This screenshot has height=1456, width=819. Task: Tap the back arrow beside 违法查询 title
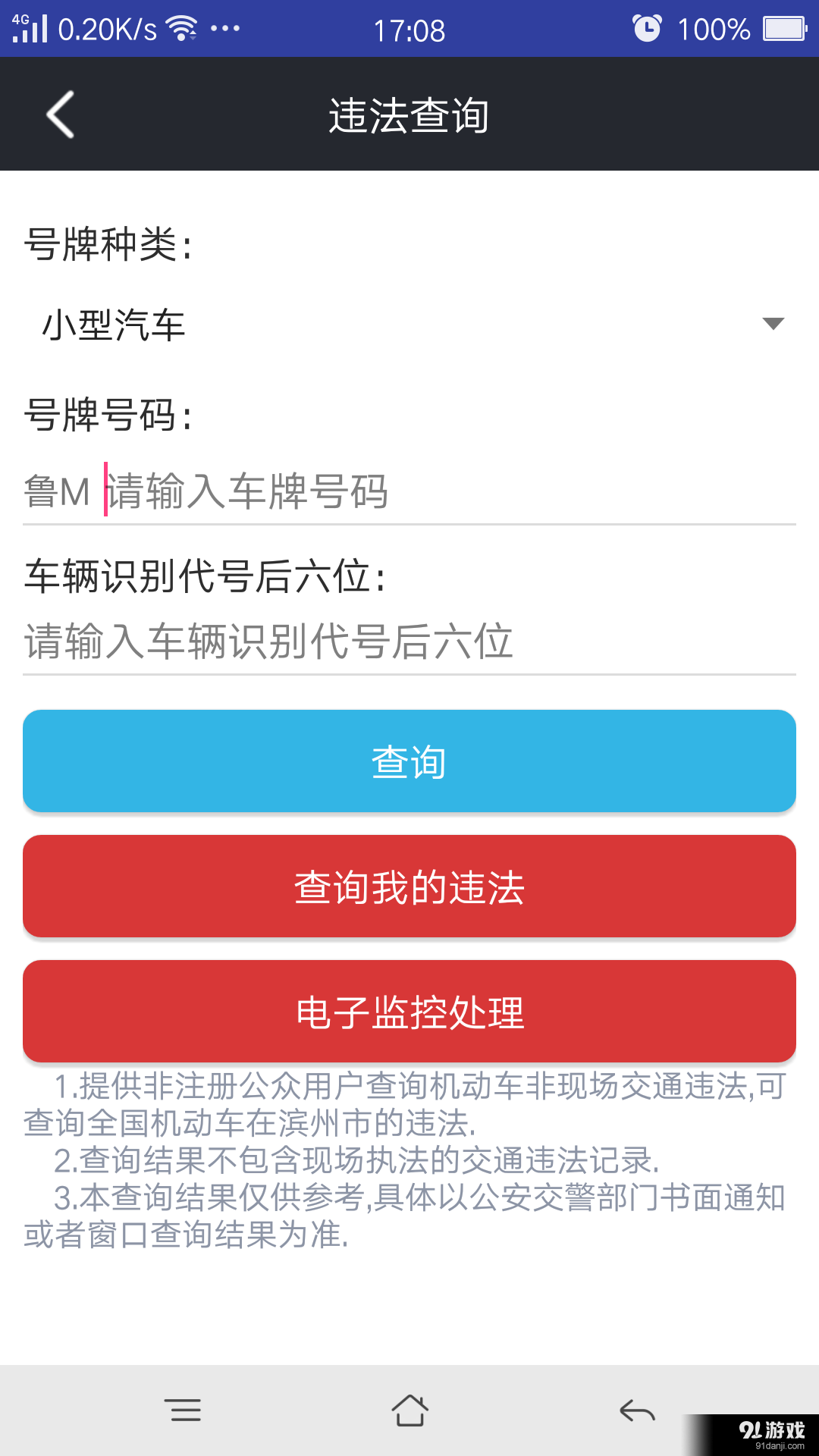(59, 115)
